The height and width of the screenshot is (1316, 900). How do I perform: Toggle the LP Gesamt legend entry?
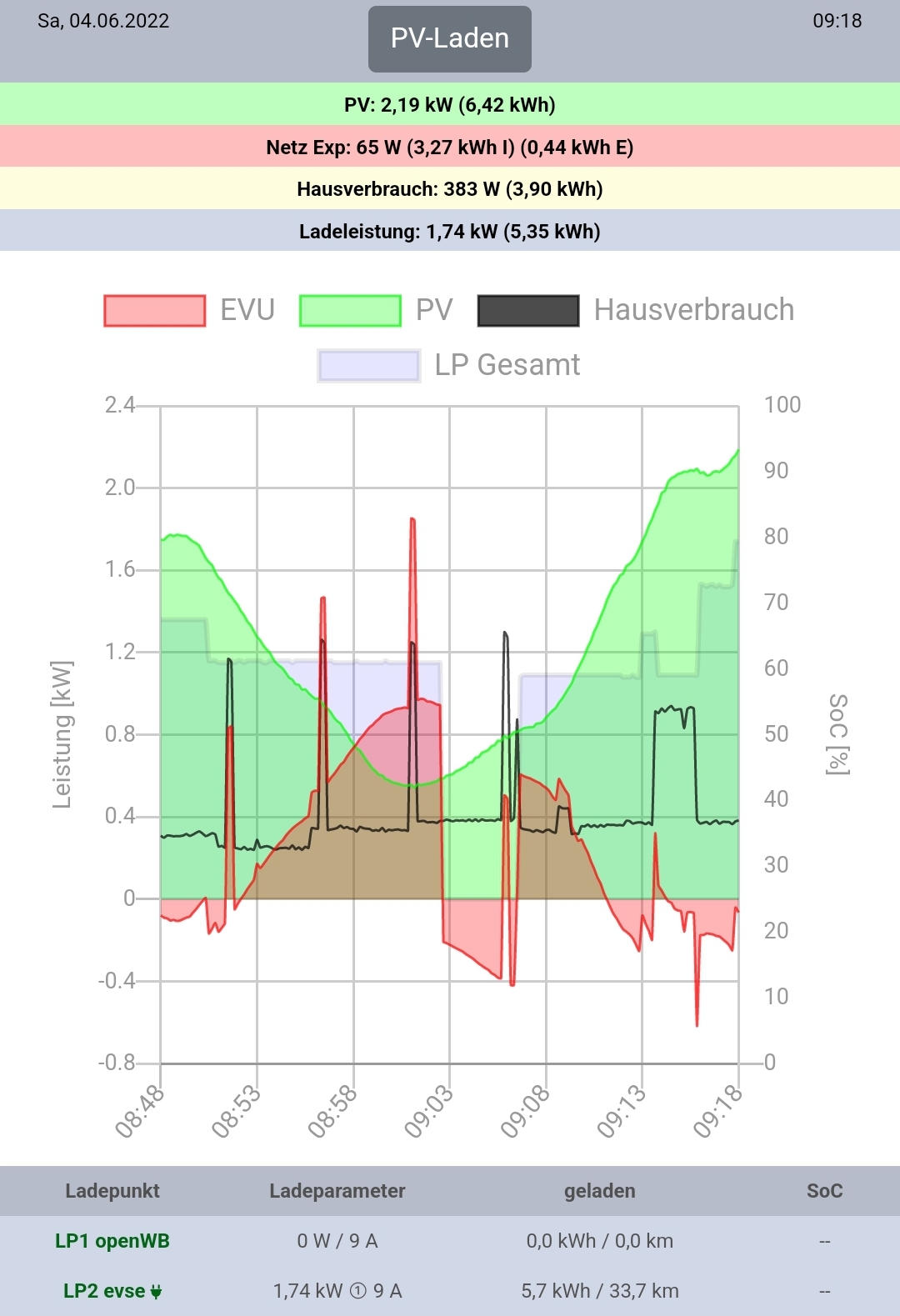pyautogui.click(x=449, y=365)
